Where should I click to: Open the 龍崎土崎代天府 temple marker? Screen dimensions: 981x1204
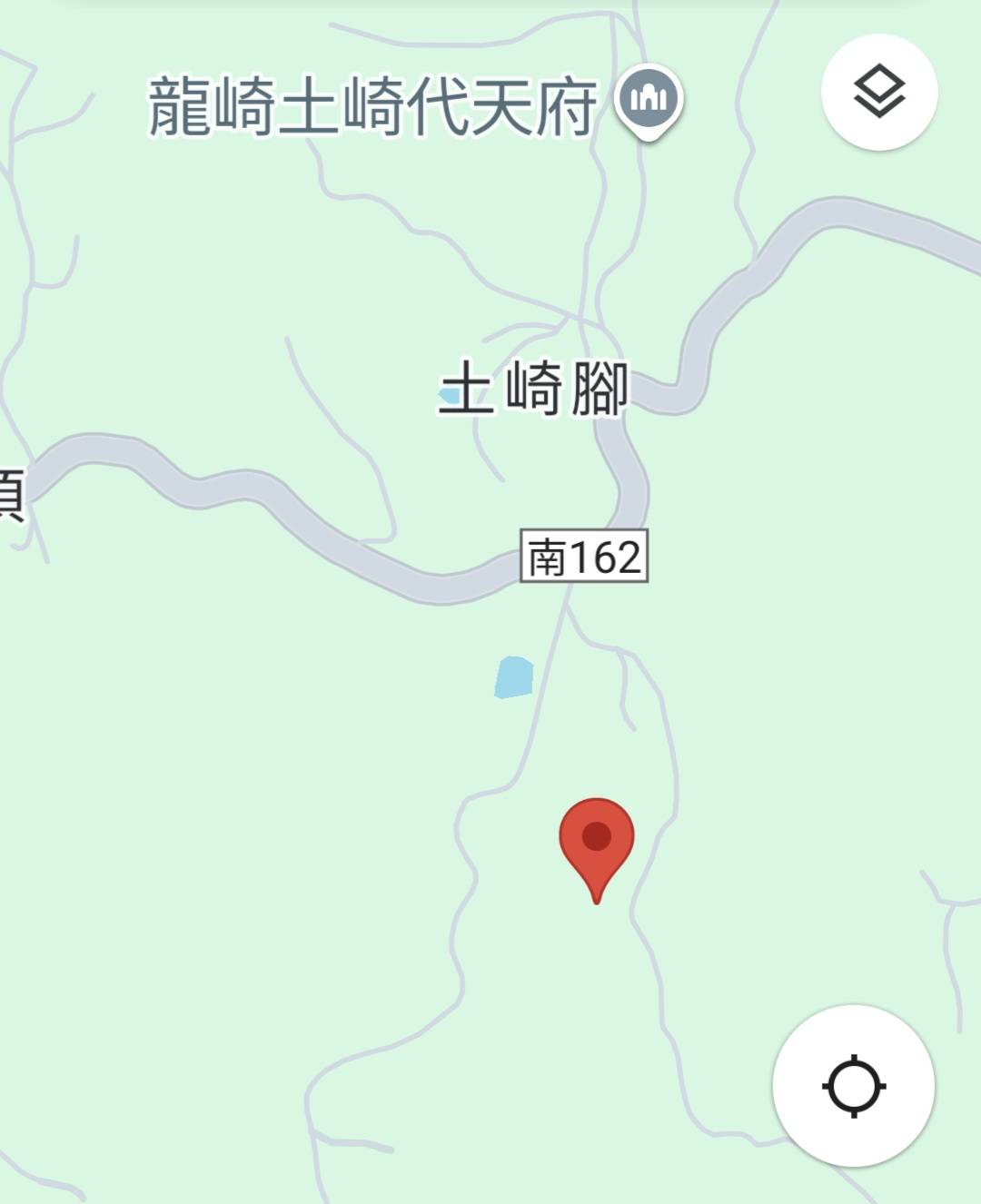pyautogui.click(x=649, y=100)
